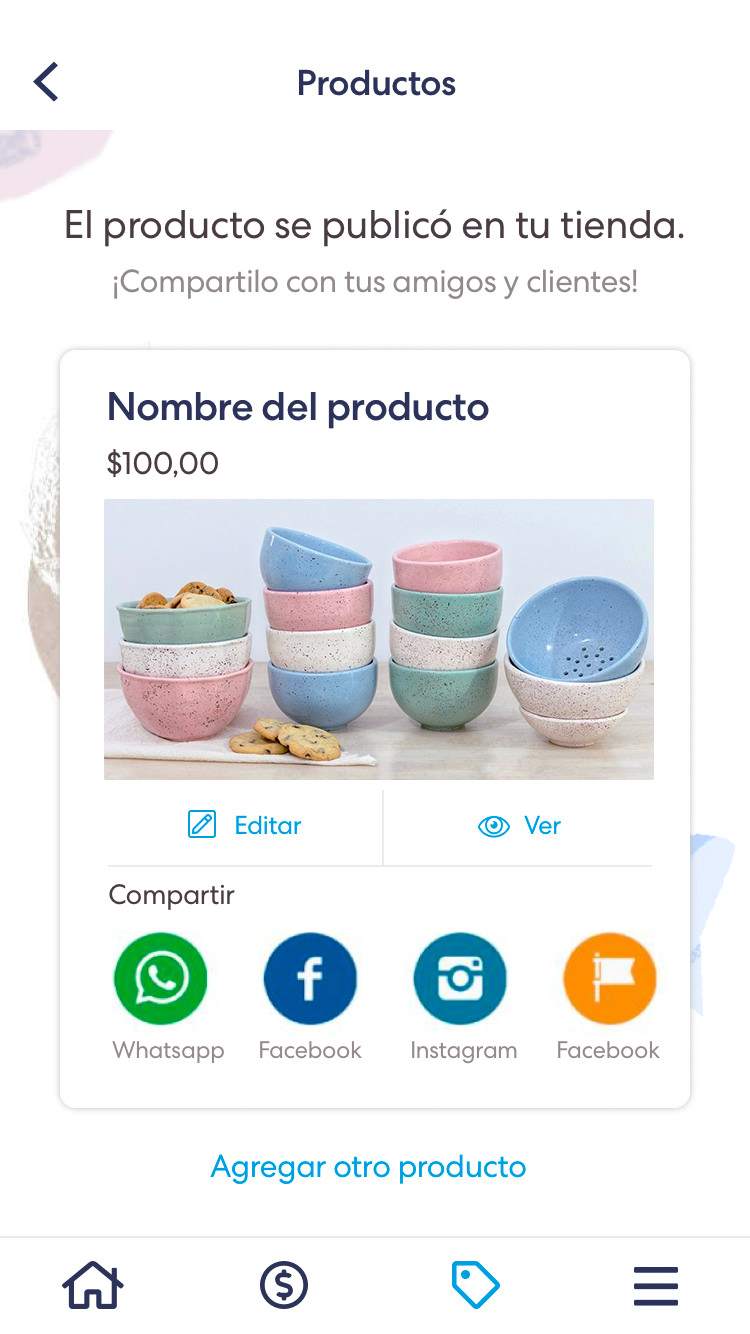Switch to the dollar sign sales tab
Image resolution: width=750 pixels, height=1334 pixels.
(284, 1285)
